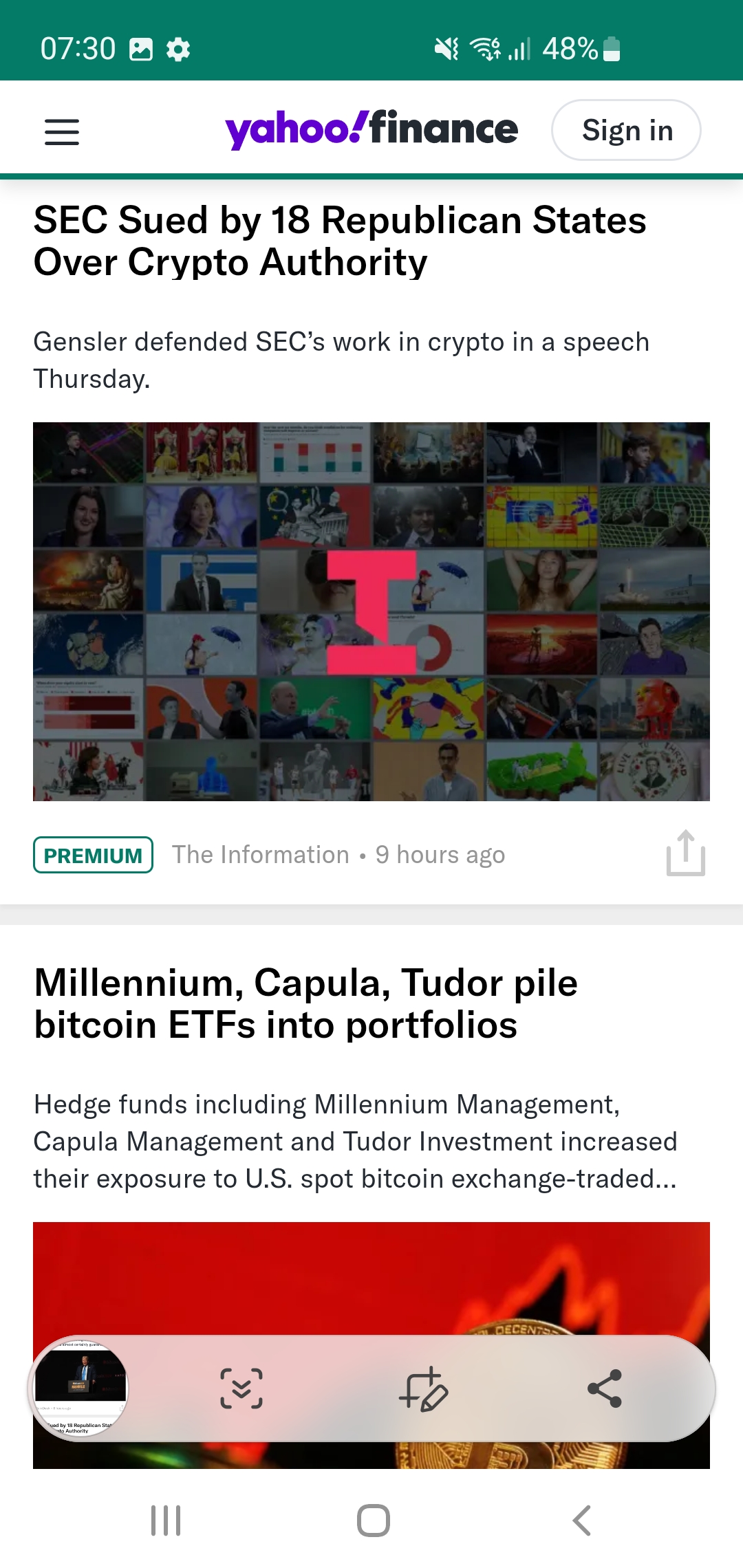Image resolution: width=743 pixels, height=1568 pixels.
Task: Tap the SEC crypto article collage image
Action: coord(371,611)
